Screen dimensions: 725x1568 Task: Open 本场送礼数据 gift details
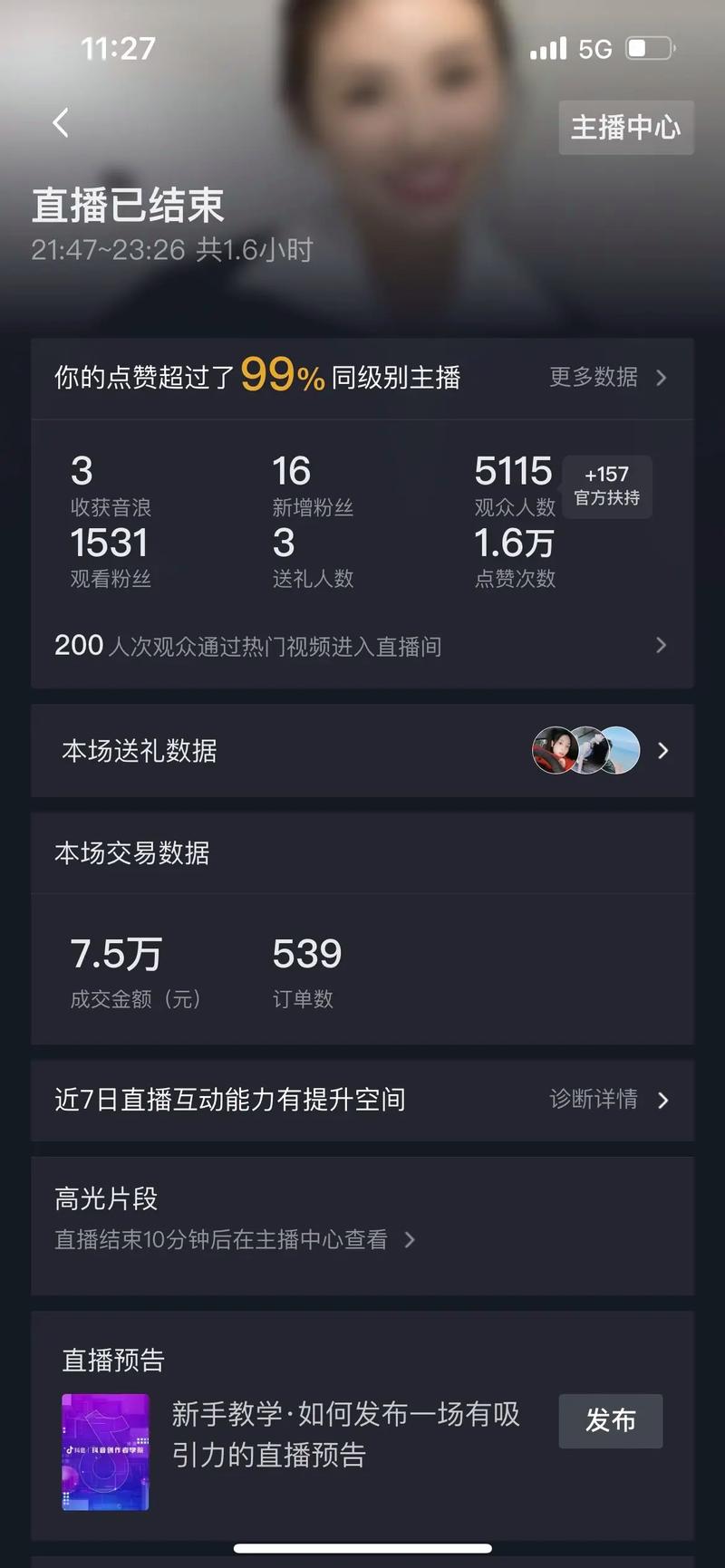(x=362, y=751)
